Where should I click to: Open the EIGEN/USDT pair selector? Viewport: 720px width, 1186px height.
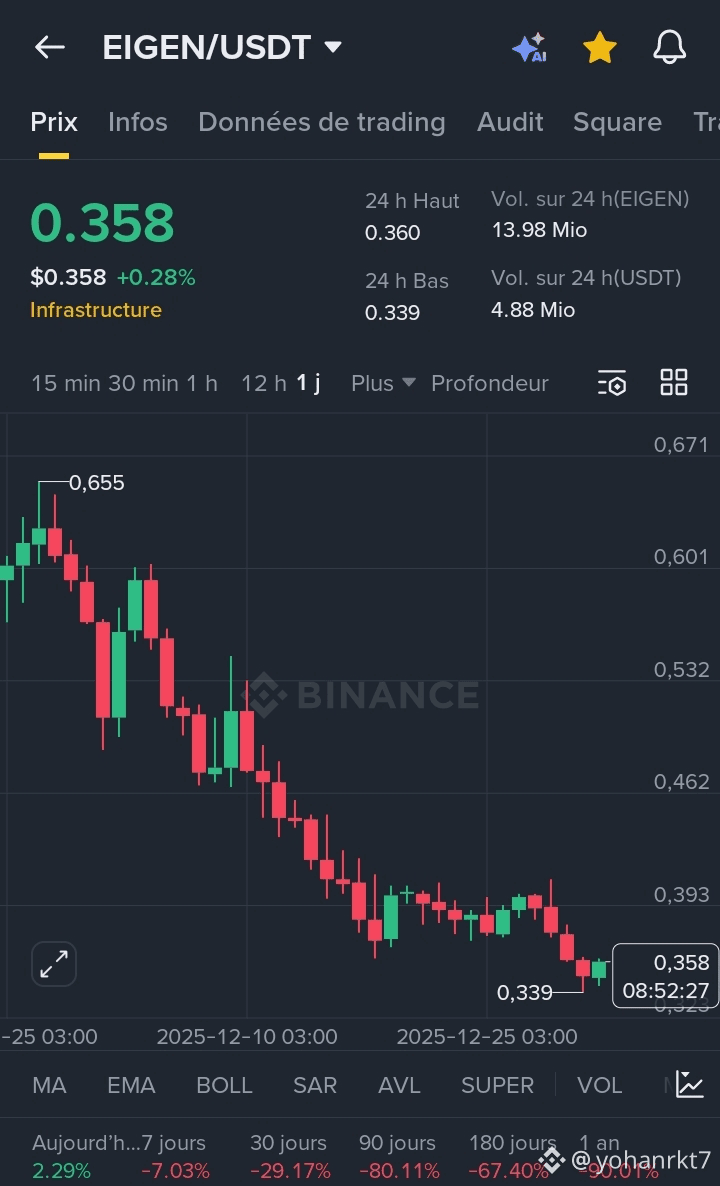click(x=222, y=47)
